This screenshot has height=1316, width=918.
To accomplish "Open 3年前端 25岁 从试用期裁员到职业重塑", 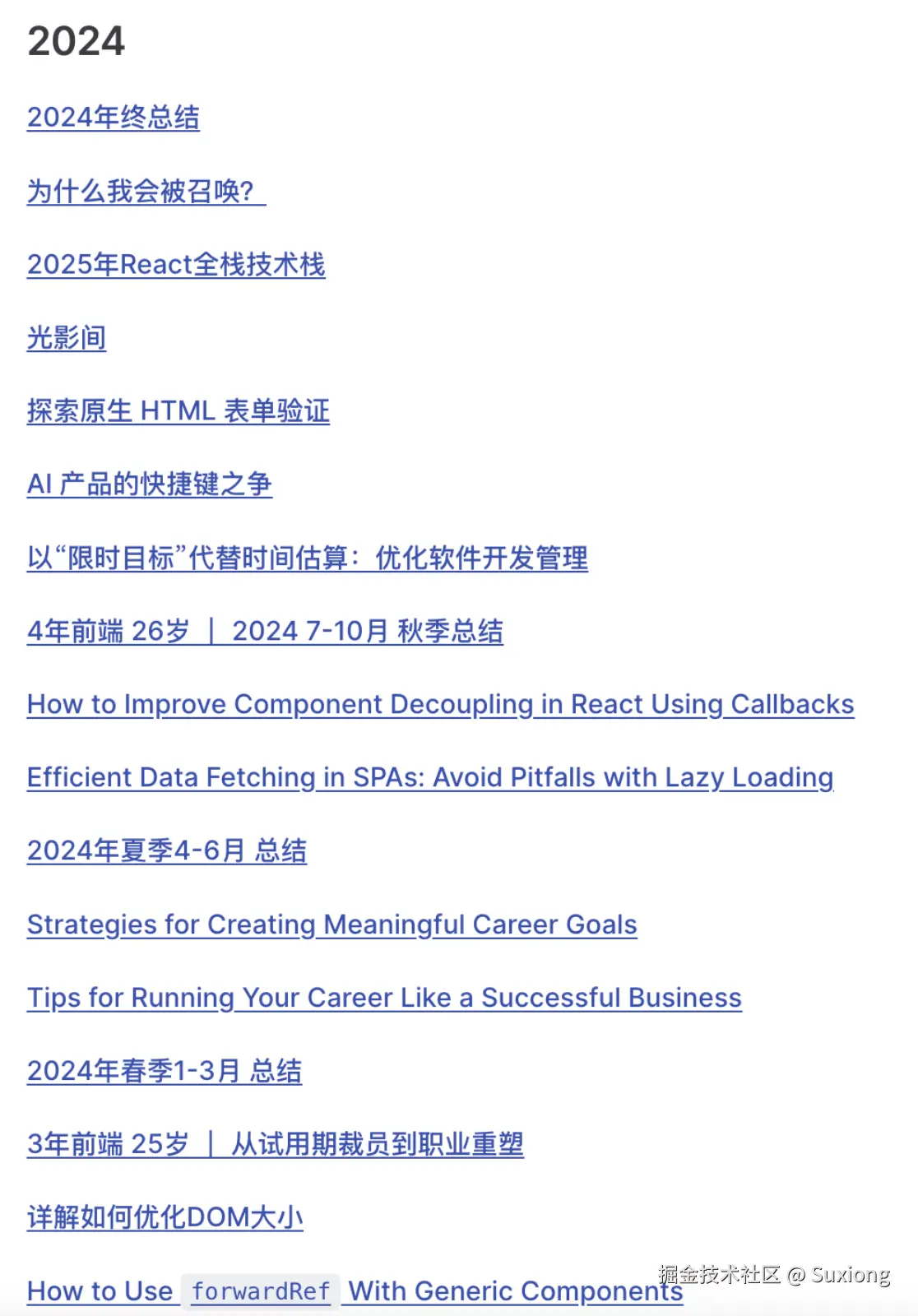I will click(x=275, y=1145).
